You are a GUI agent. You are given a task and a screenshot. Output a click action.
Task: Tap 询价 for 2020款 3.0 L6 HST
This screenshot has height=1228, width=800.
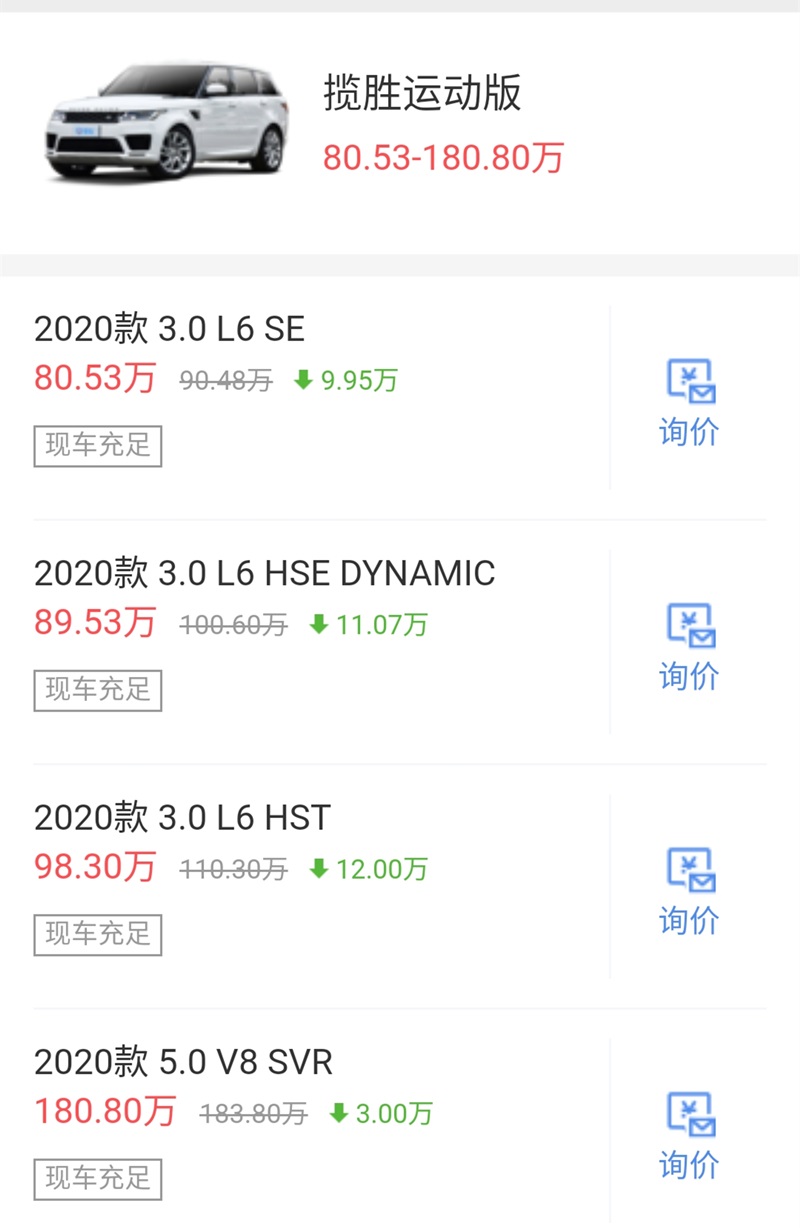coord(689,890)
